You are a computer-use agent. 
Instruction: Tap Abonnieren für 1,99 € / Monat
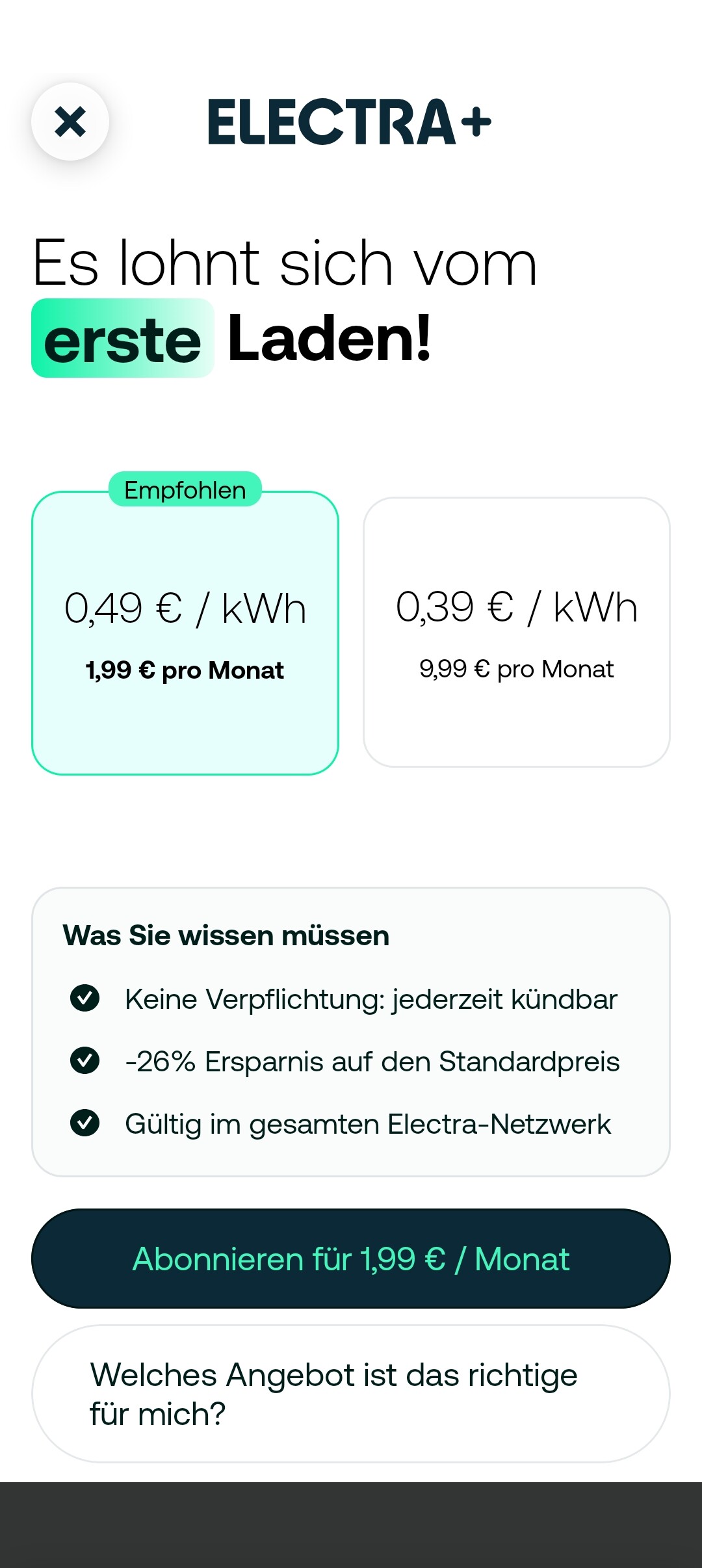coord(351,1259)
